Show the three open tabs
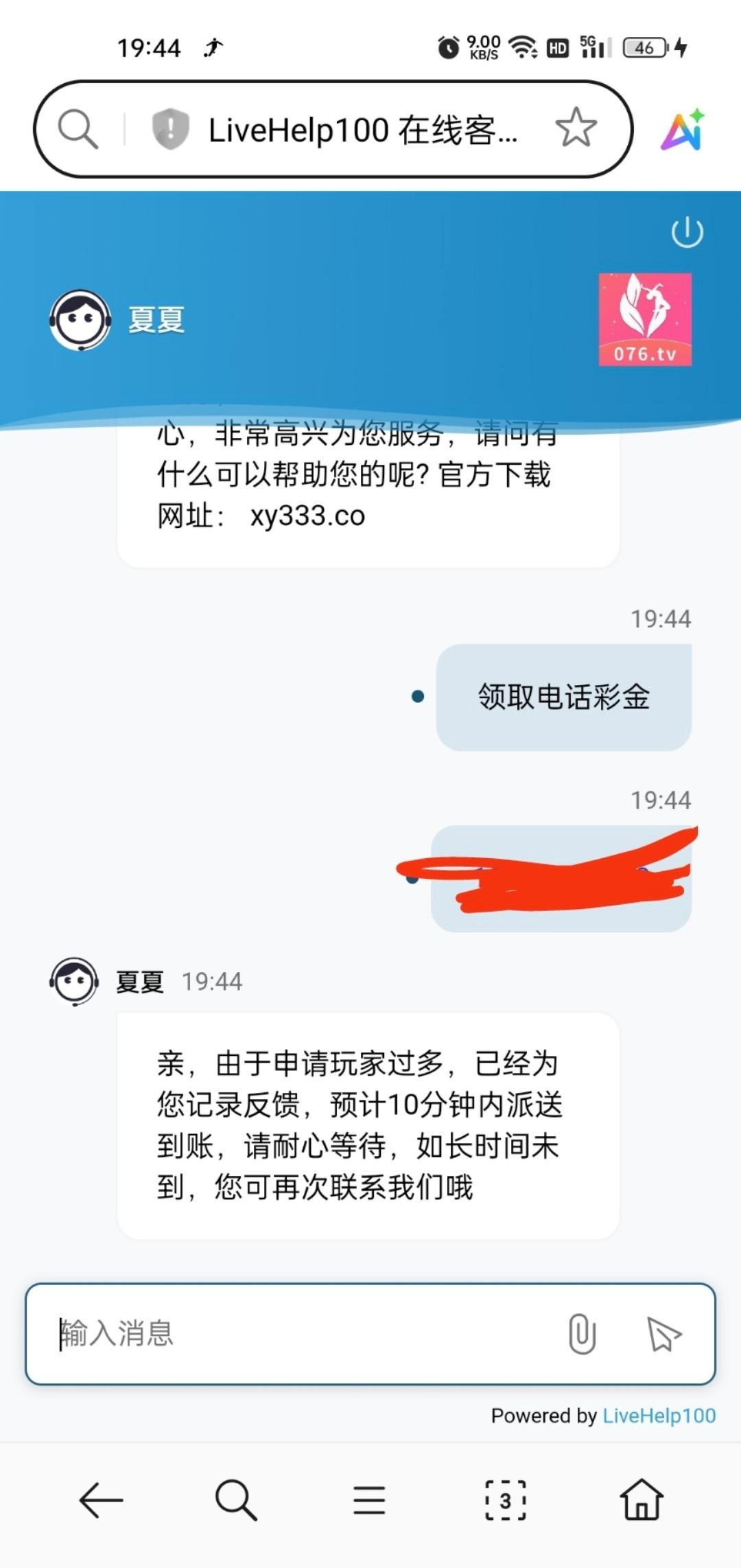The height and width of the screenshot is (1568, 741). tap(506, 1500)
